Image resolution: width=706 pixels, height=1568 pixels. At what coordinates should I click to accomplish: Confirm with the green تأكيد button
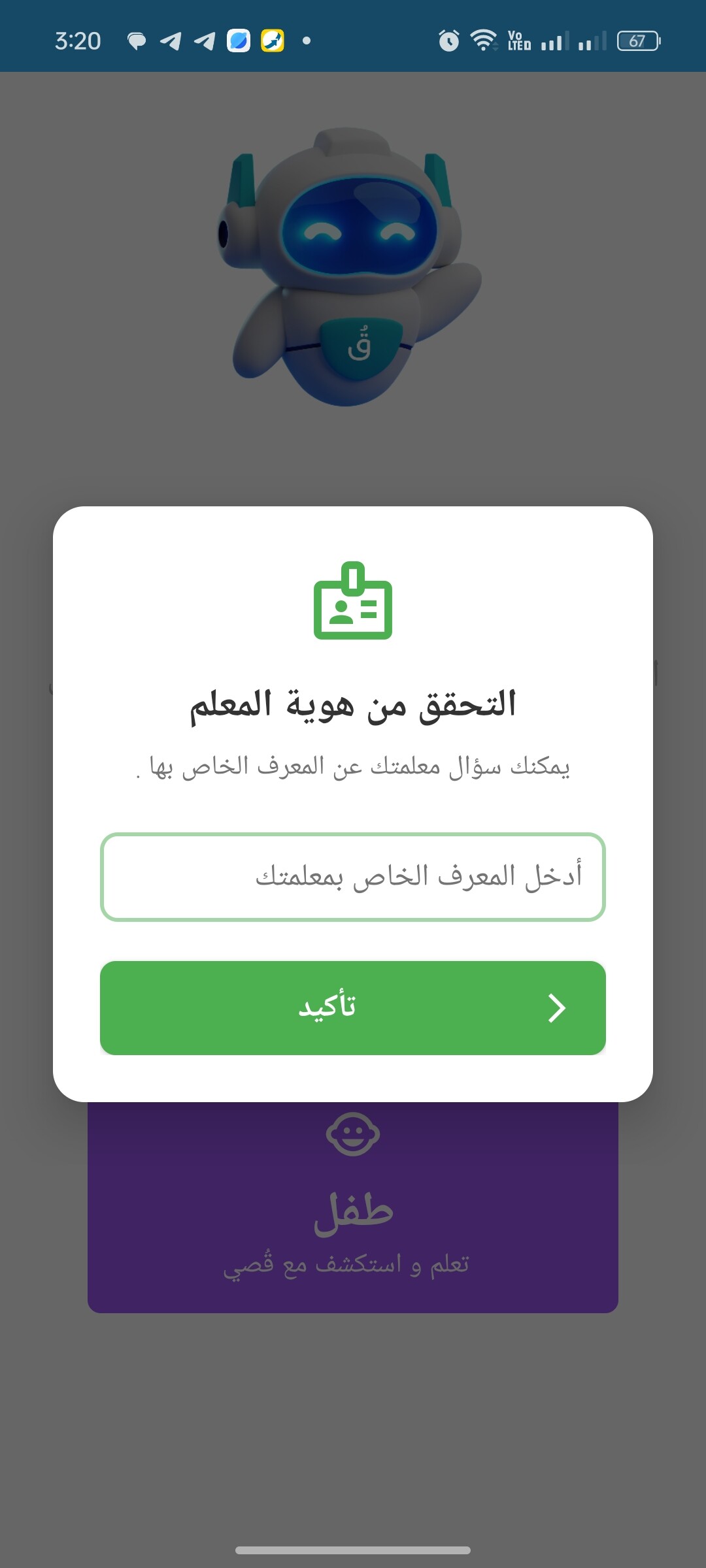353,1007
